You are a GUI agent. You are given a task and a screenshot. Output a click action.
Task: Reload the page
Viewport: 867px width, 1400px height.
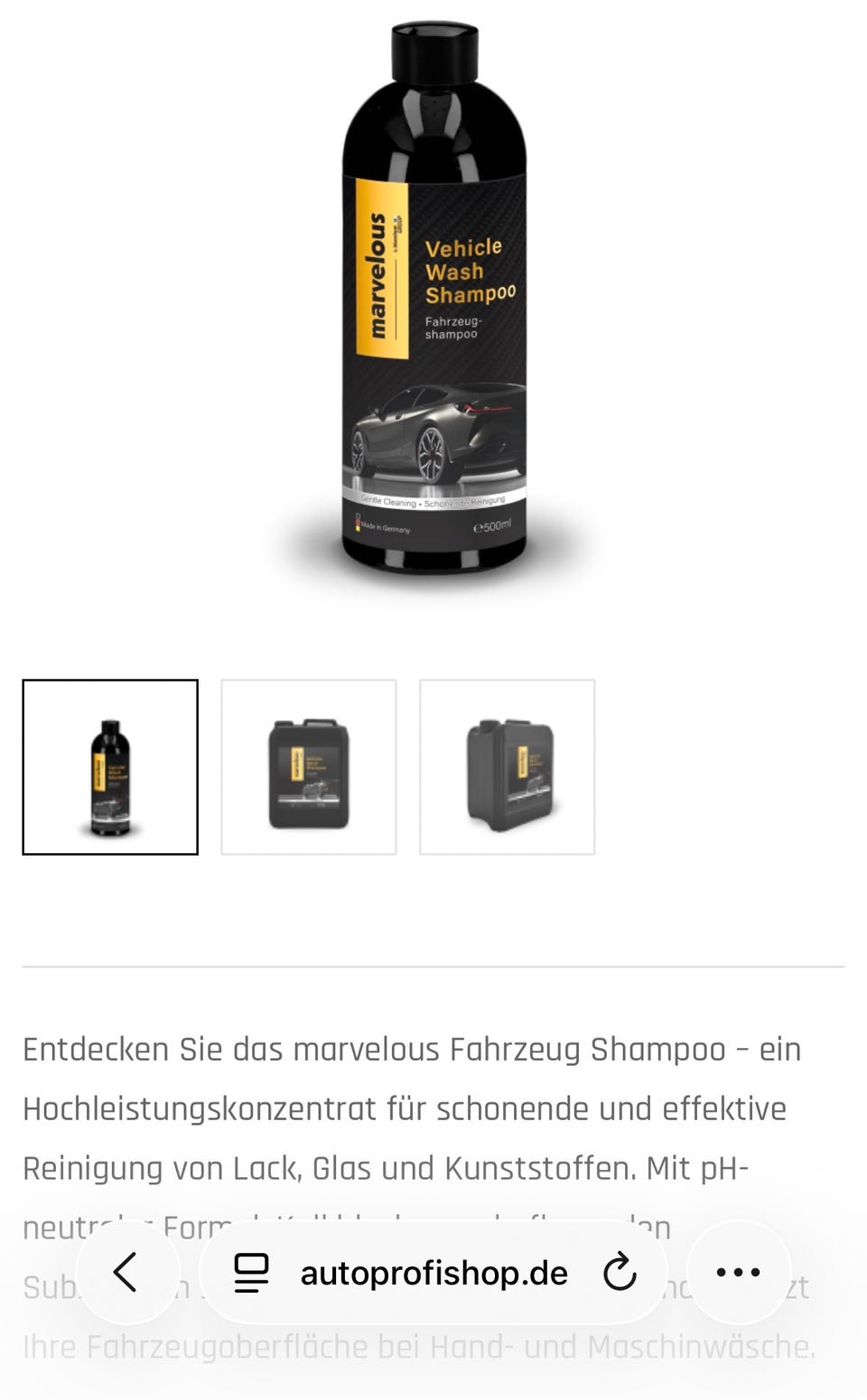620,1273
